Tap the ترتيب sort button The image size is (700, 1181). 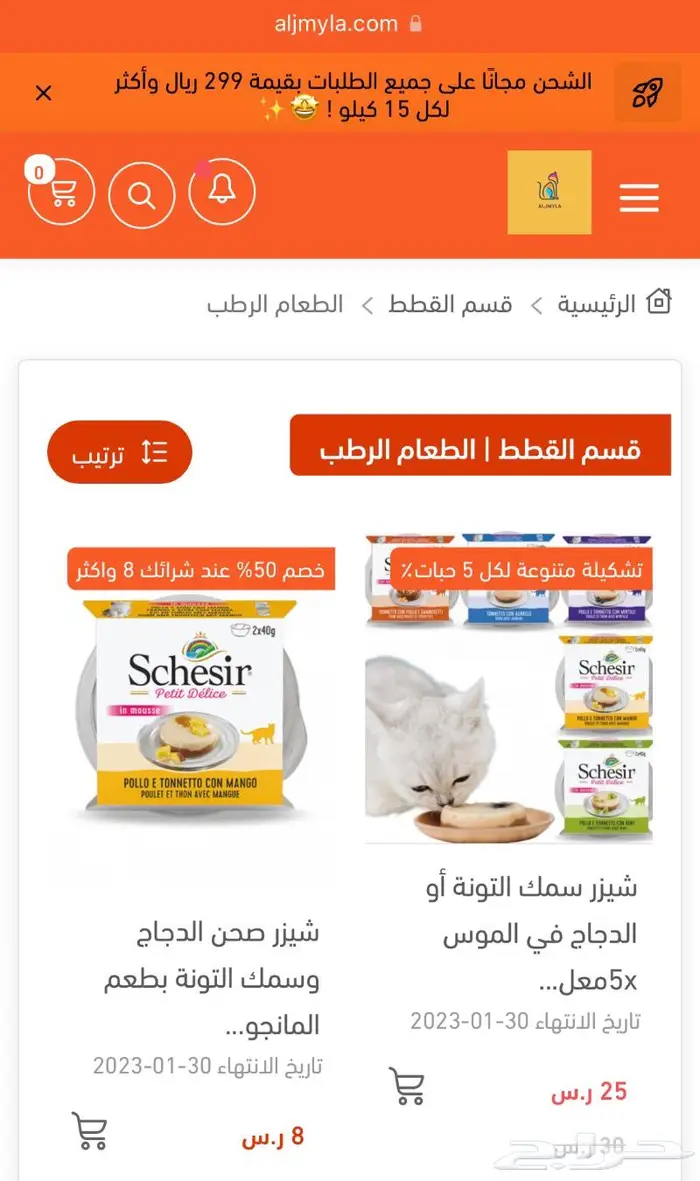click(x=119, y=453)
